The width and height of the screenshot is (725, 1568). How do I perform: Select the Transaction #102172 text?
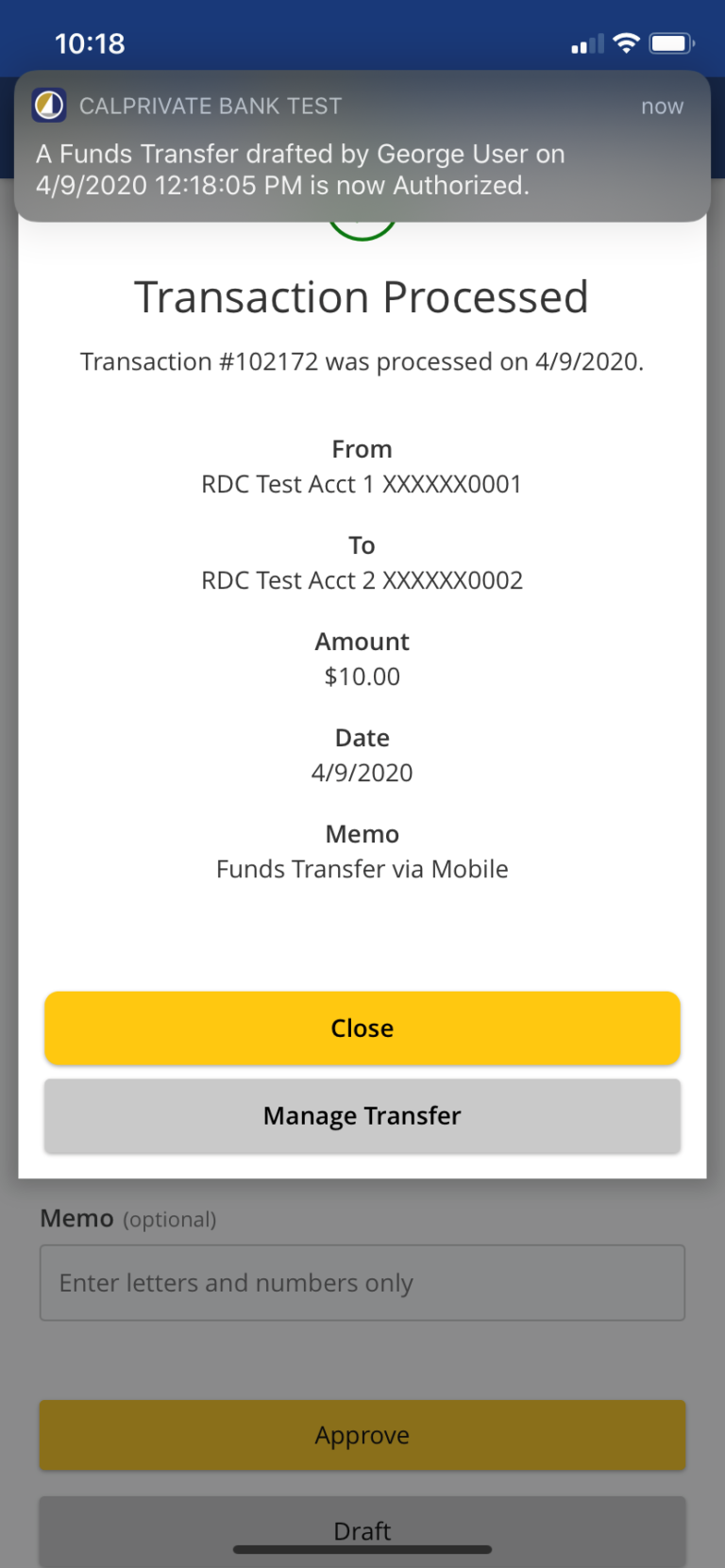click(362, 360)
